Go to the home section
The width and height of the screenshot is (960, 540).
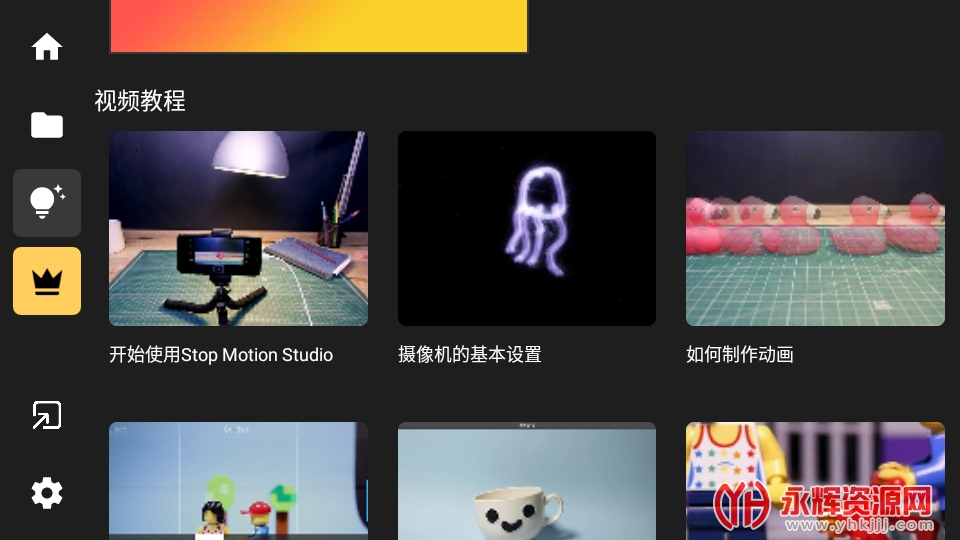coord(47,47)
